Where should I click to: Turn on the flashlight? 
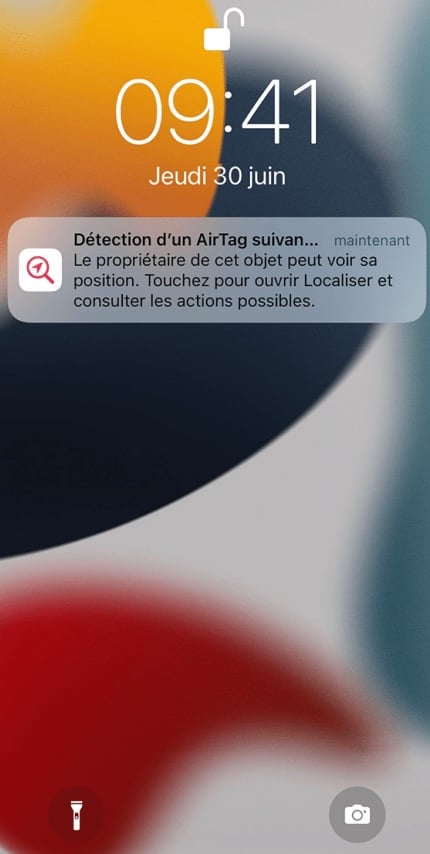click(76, 815)
